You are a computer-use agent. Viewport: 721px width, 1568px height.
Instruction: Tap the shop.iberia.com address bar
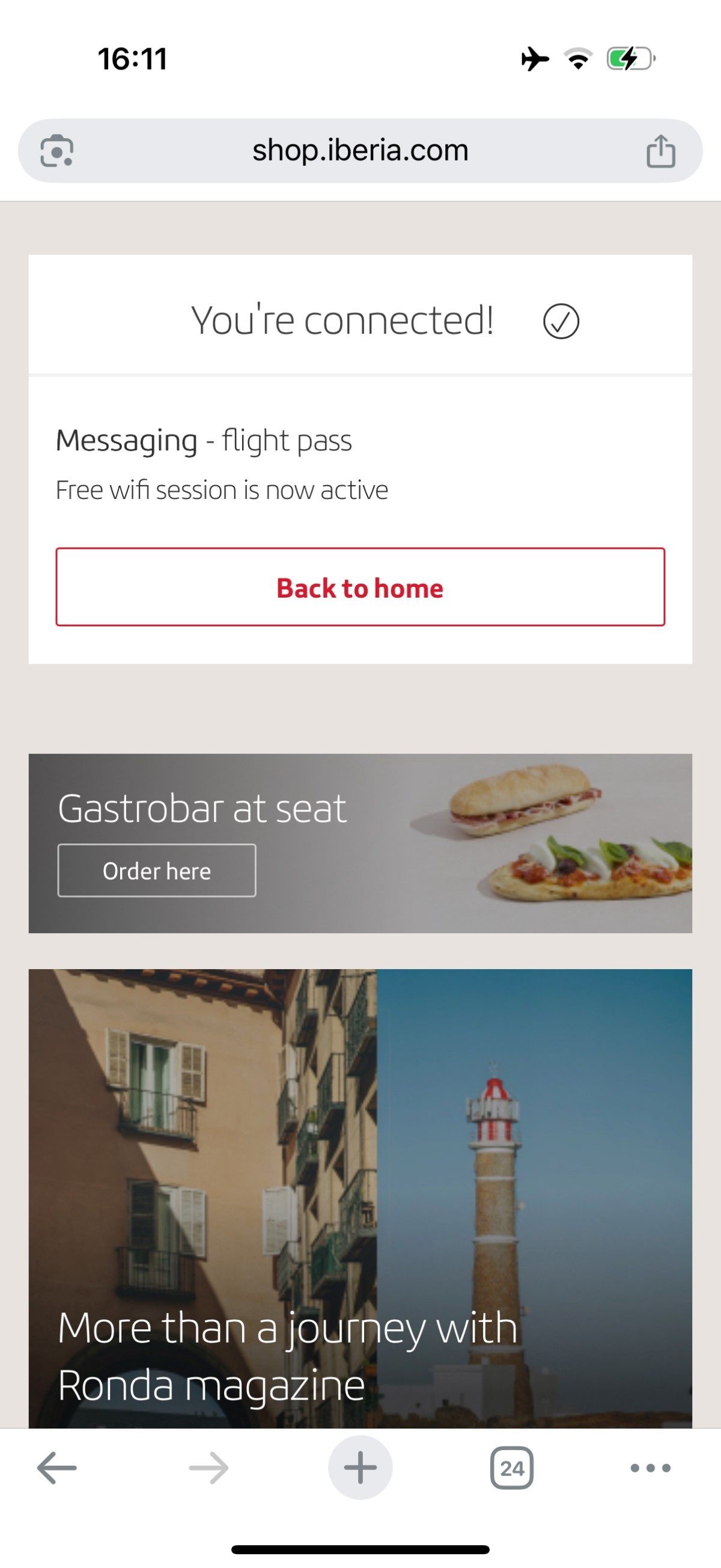click(x=360, y=150)
